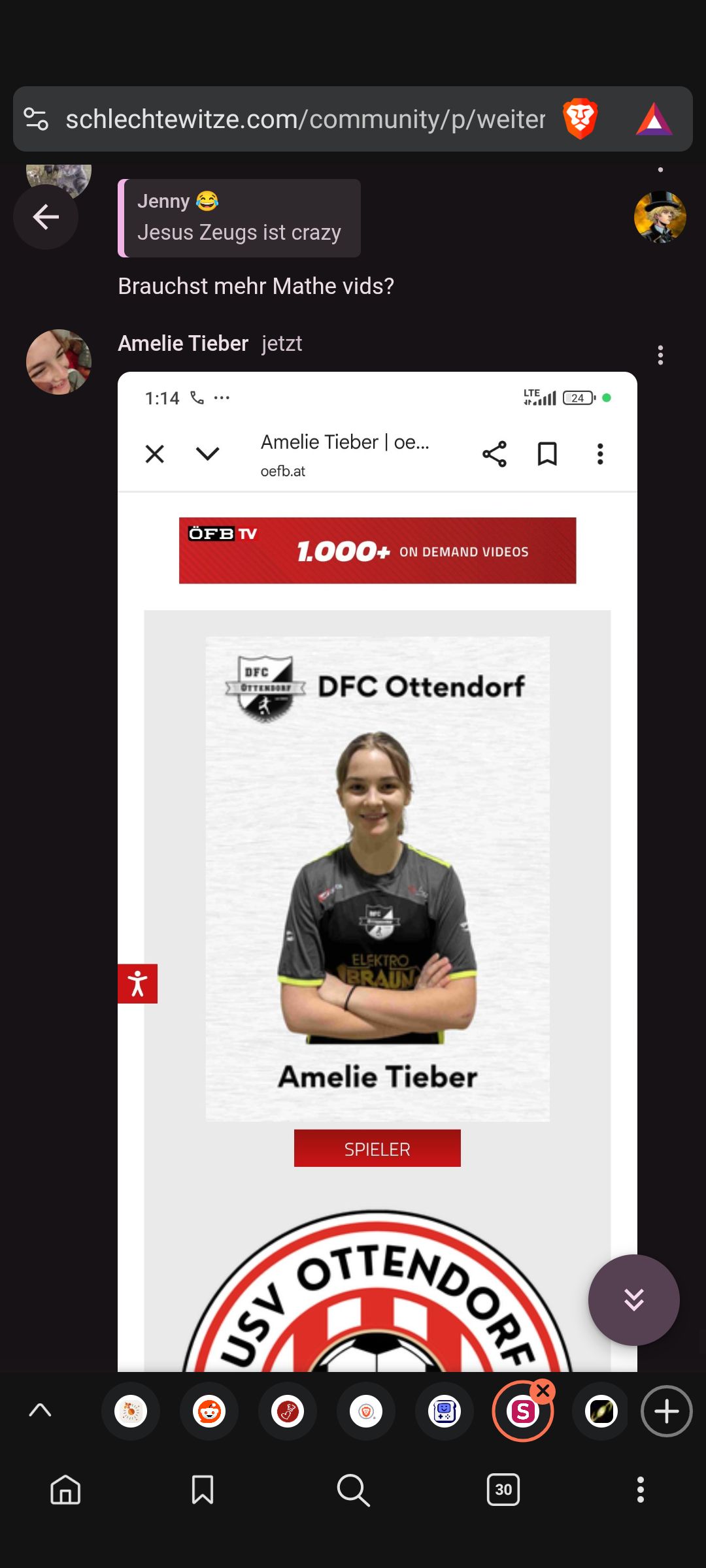Start a search from the toolbar
The height and width of the screenshot is (1568, 706).
click(353, 1490)
